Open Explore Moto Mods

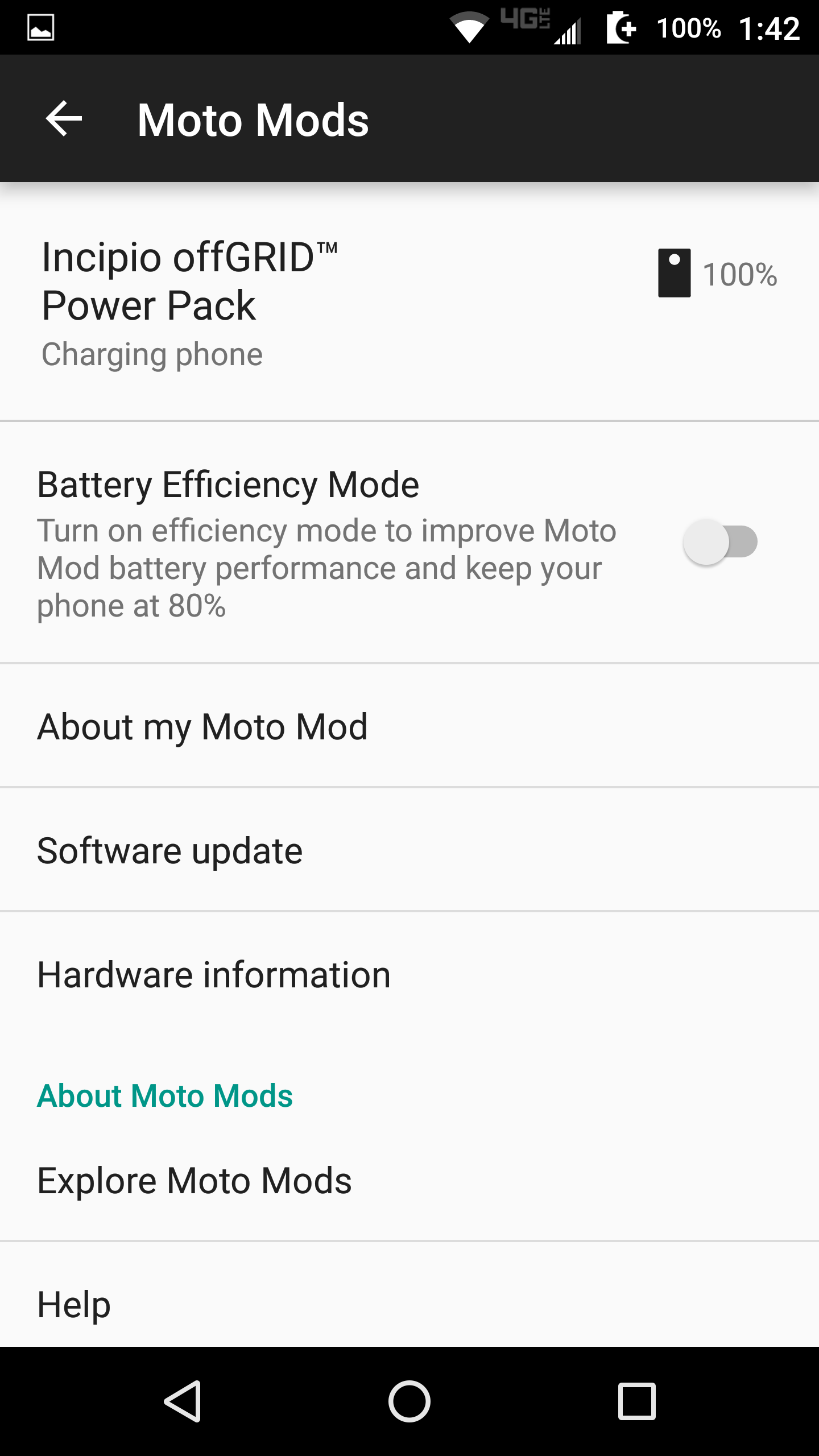pos(409,1180)
